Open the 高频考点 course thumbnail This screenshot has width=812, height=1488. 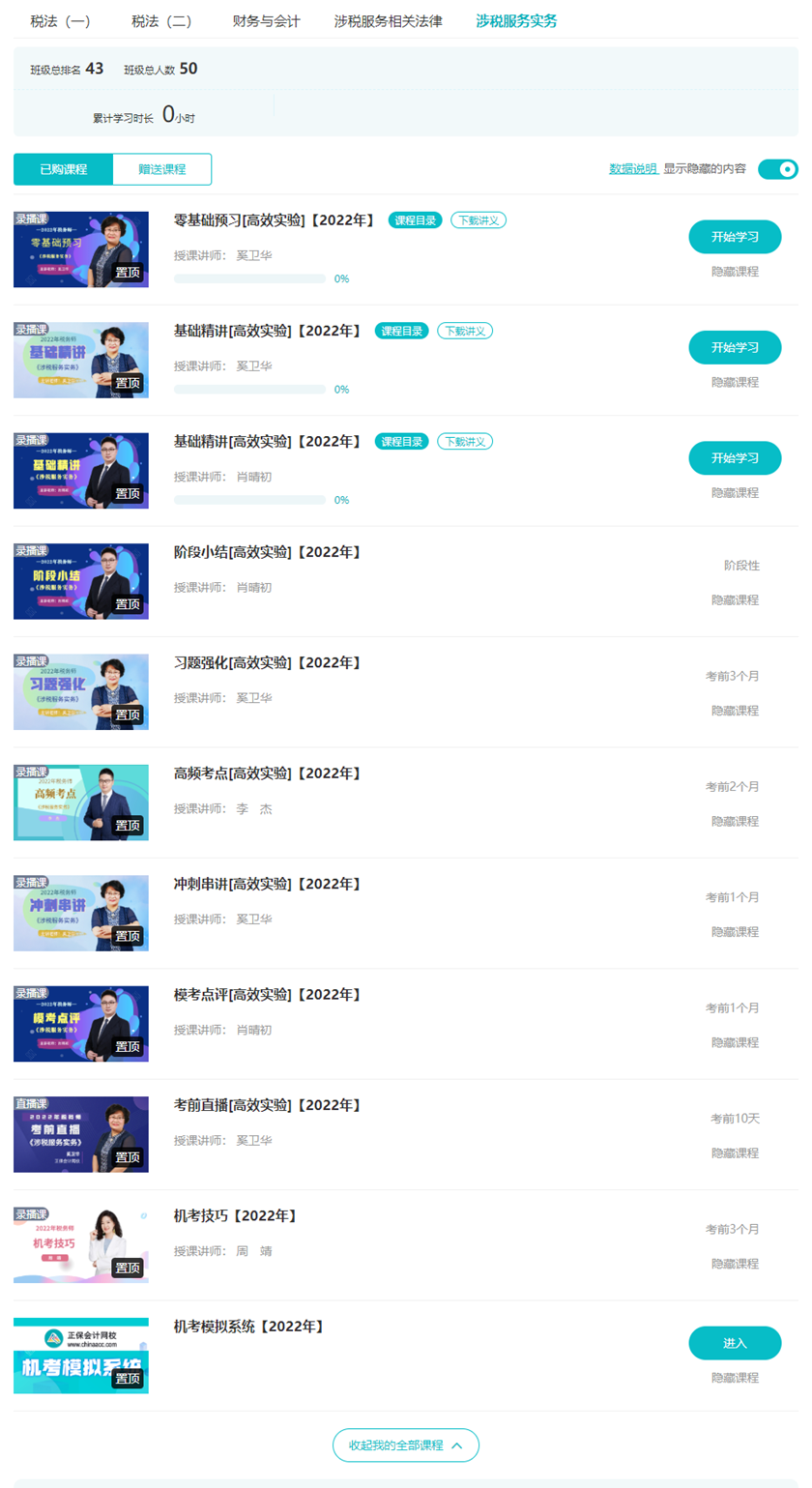point(81,802)
